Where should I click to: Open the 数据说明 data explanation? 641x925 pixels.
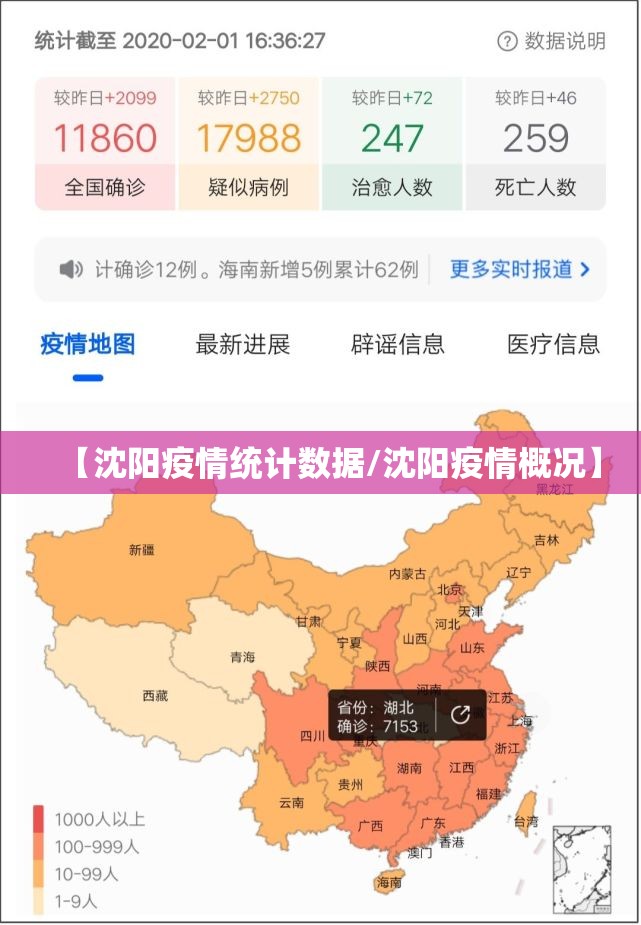(552, 41)
